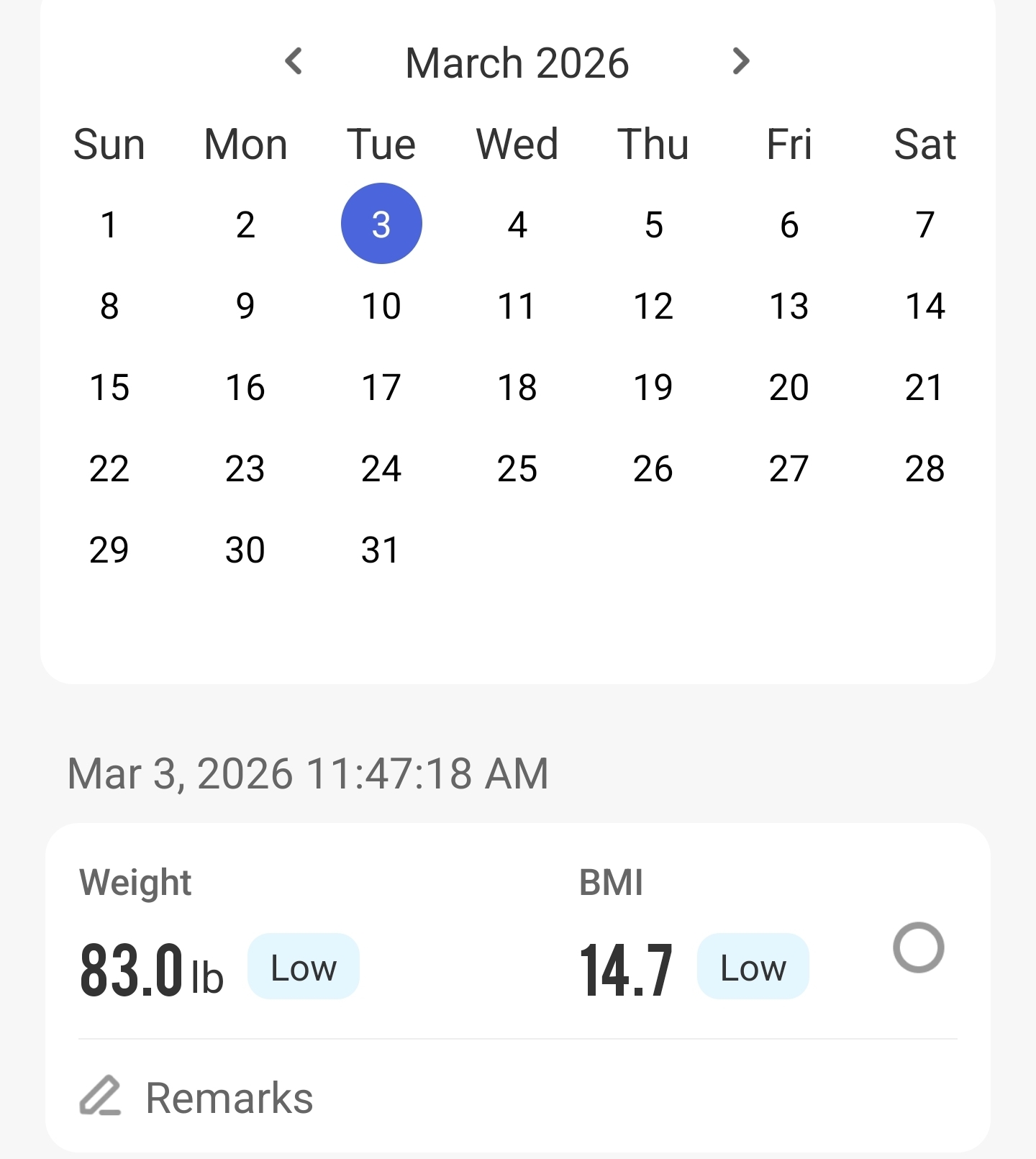1036x1159 pixels.
Task: Pick March 10 in the calendar
Action: click(x=381, y=306)
